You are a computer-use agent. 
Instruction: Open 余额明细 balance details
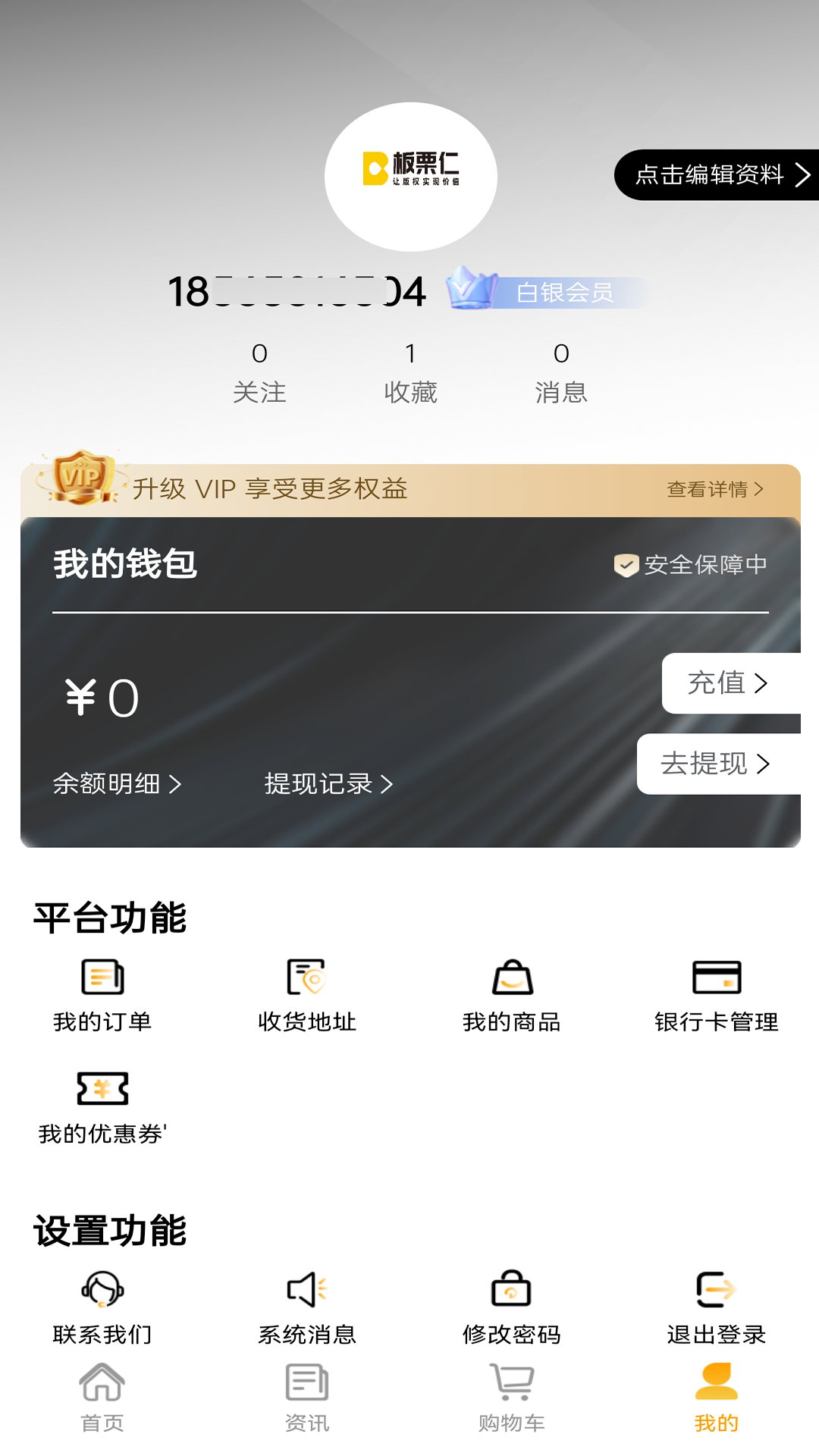pyautogui.click(x=117, y=783)
